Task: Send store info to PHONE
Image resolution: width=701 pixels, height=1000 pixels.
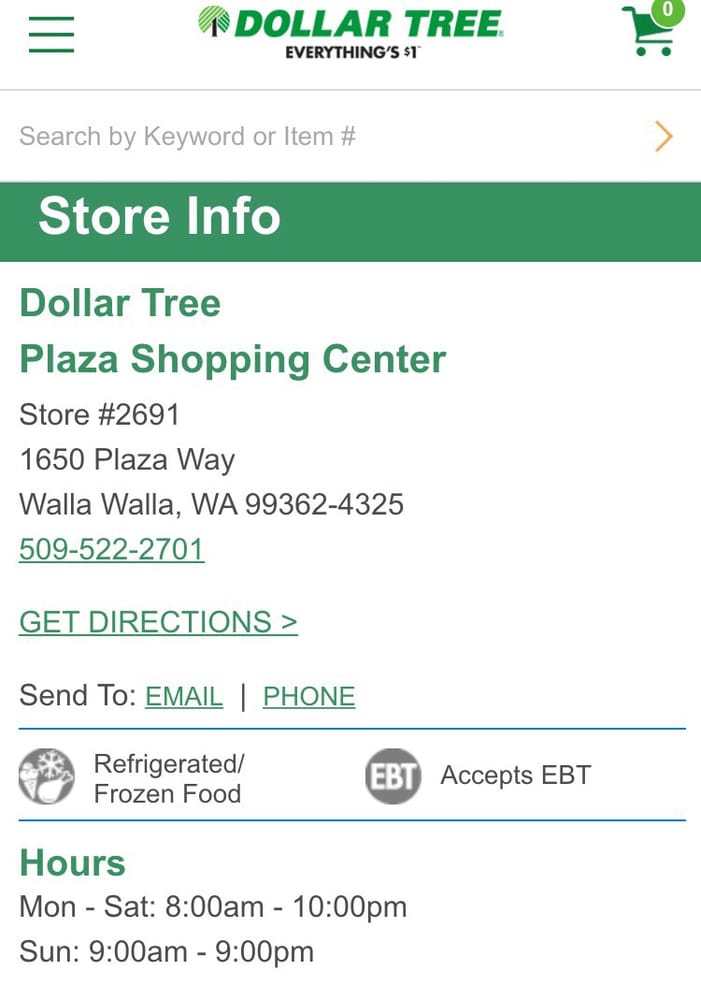Action: [x=309, y=696]
